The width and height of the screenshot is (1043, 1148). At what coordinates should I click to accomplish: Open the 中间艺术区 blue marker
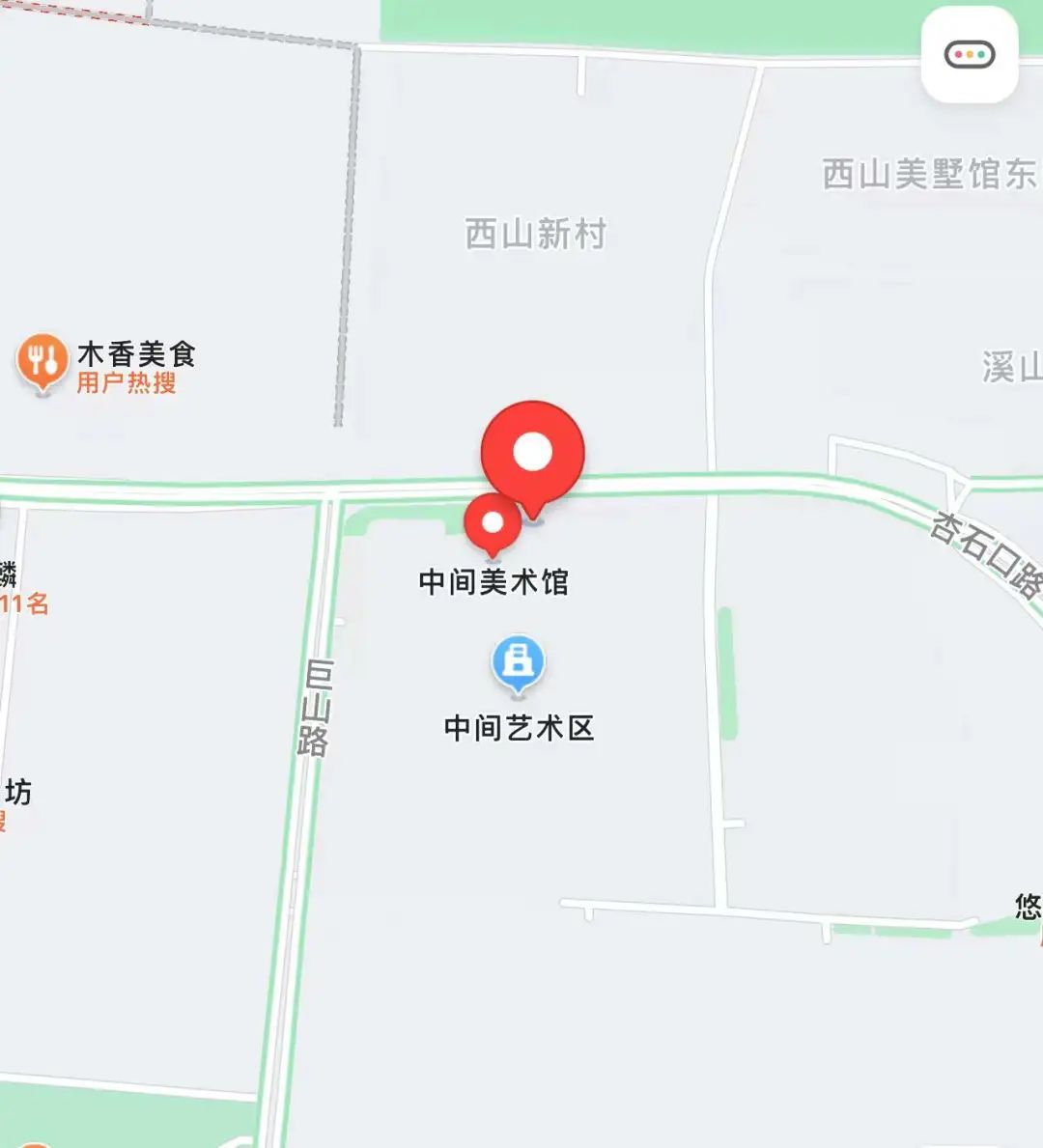click(519, 662)
